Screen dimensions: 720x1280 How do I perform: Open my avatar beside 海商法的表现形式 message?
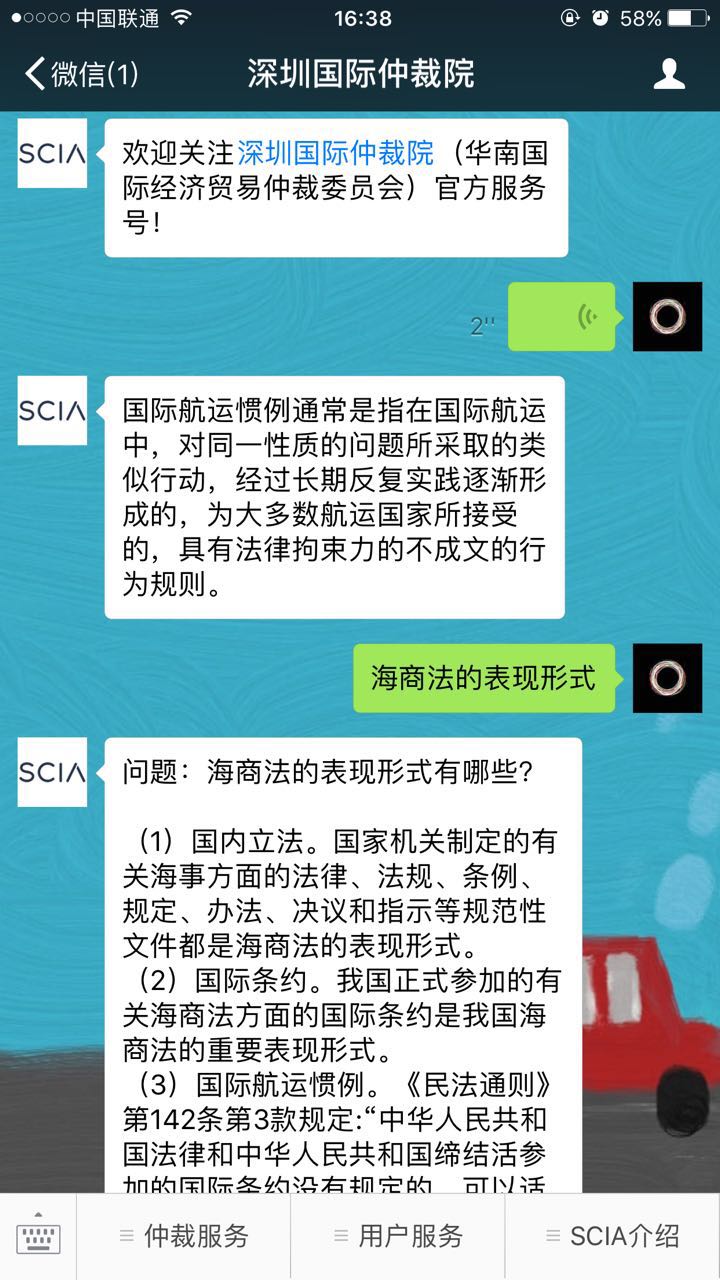click(667, 678)
